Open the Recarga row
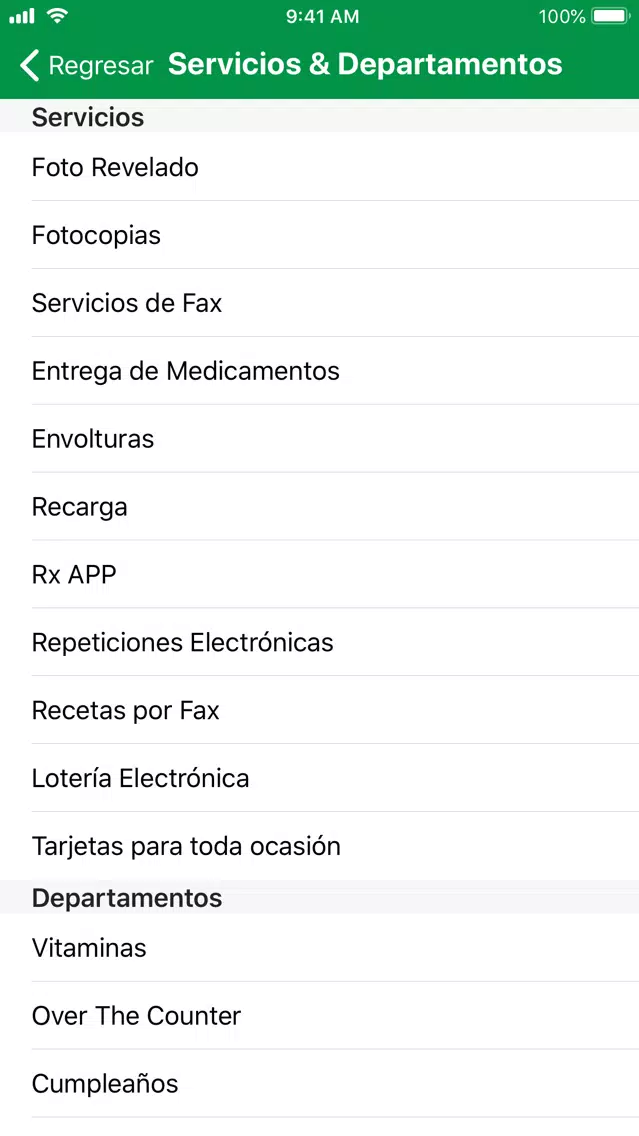The image size is (639, 1136). coord(320,506)
